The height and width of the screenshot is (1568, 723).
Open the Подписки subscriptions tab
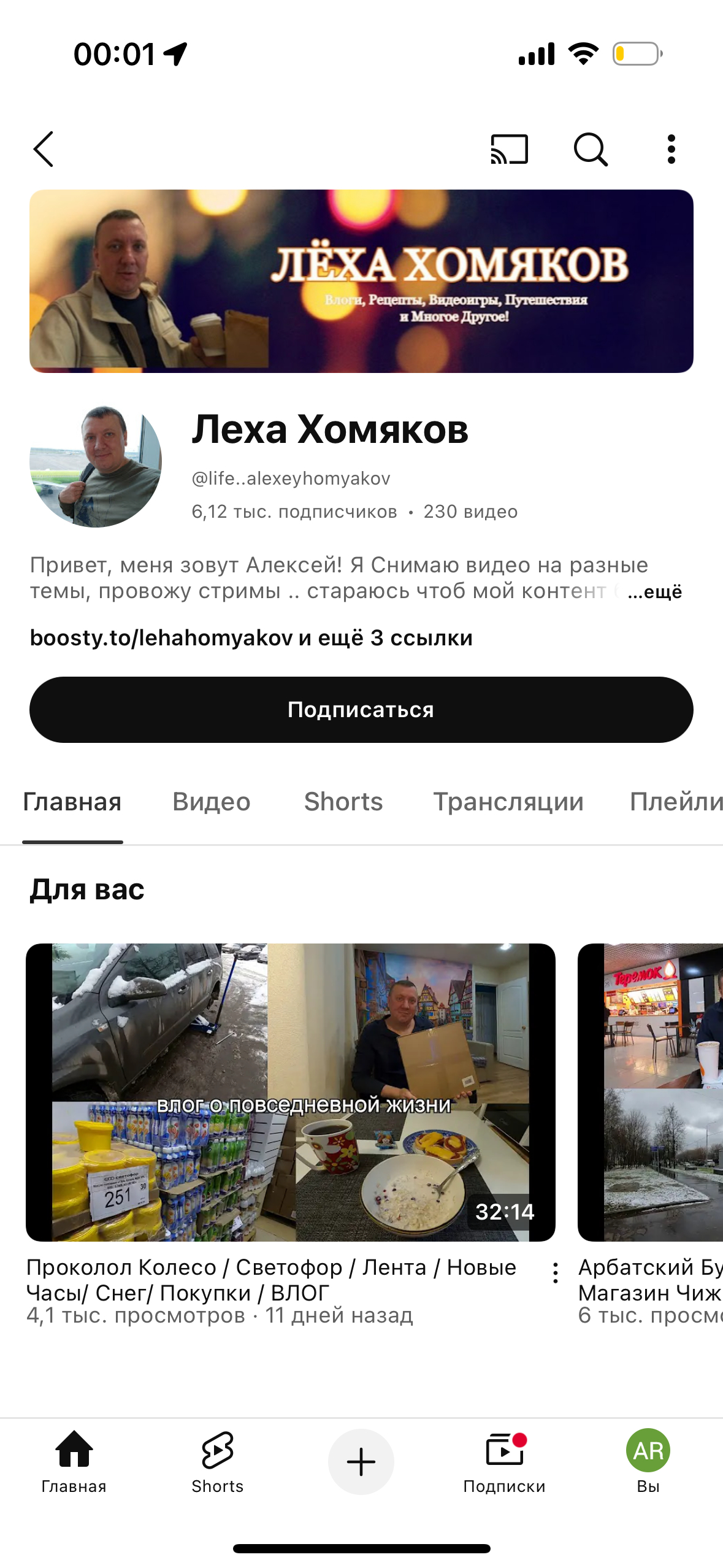(504, 1461)
